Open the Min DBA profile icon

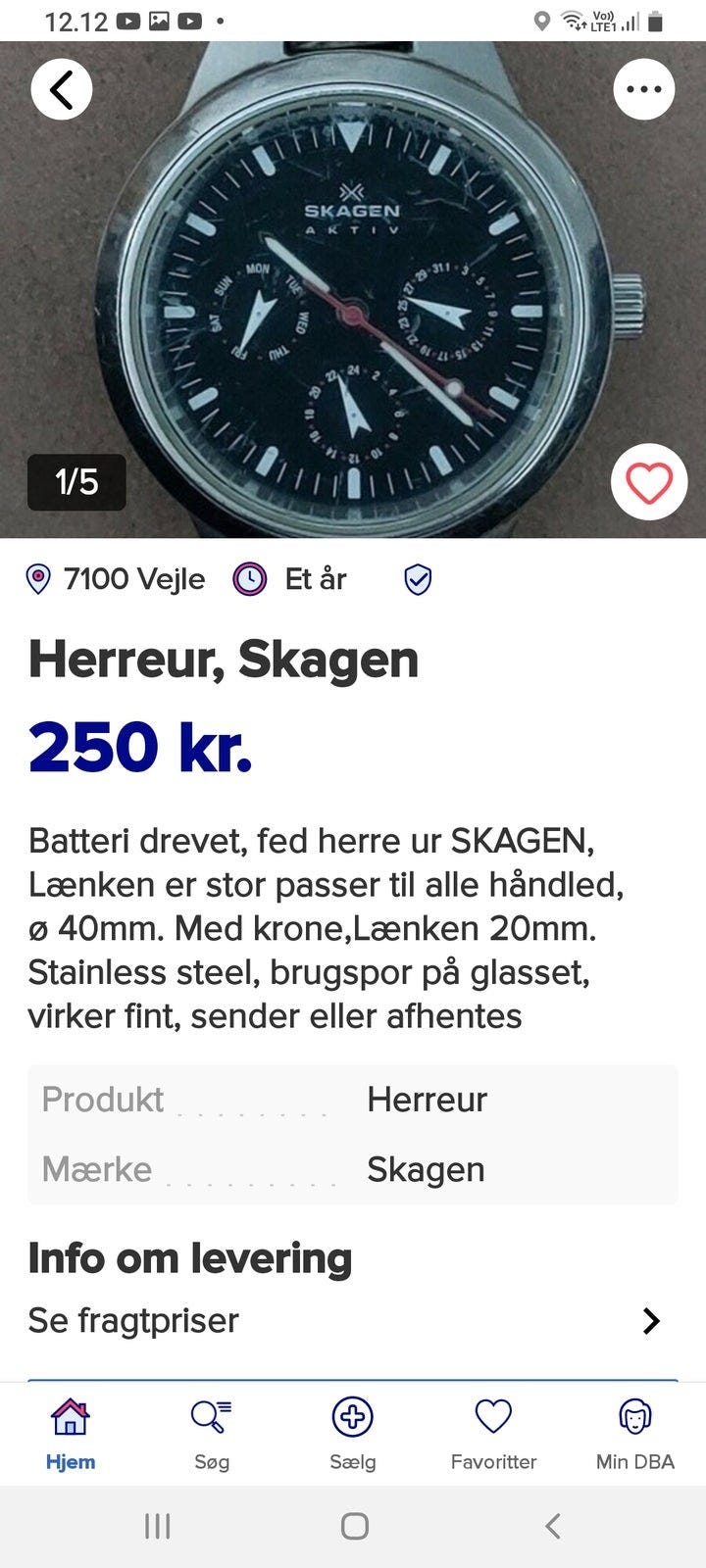coord(633,1416)
